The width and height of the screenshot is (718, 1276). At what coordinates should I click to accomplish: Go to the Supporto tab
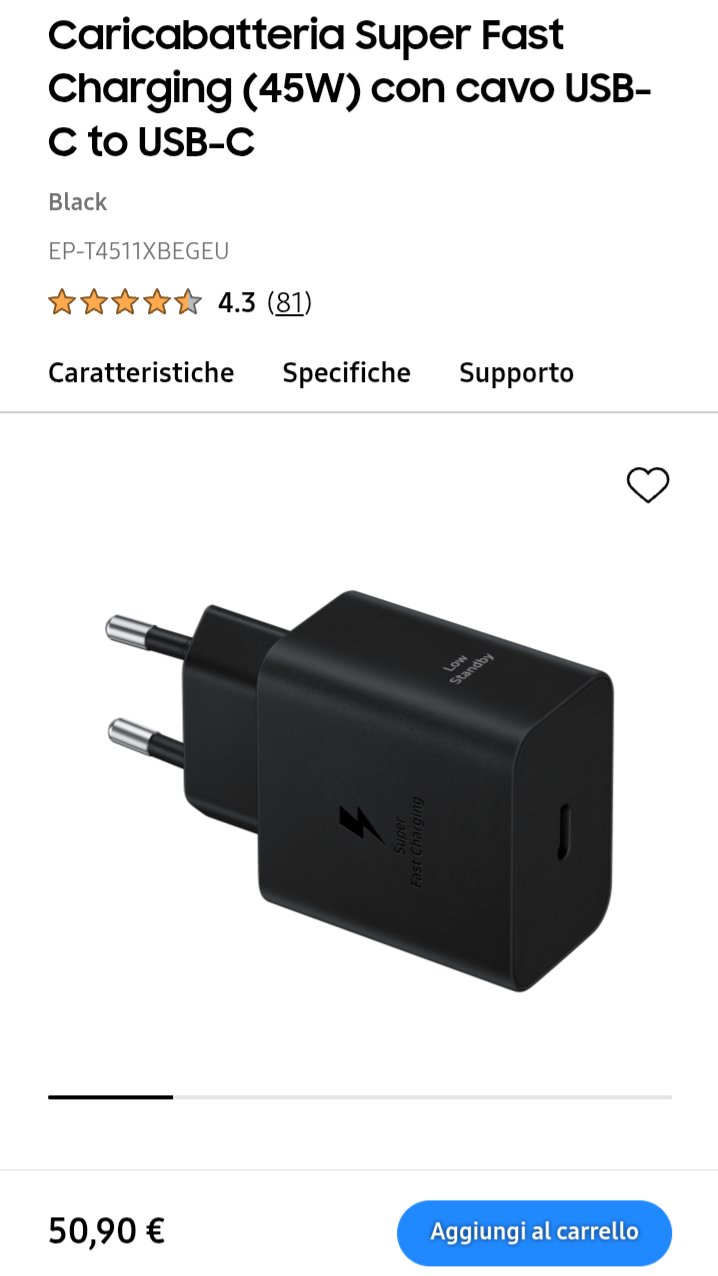pos(516,373)
